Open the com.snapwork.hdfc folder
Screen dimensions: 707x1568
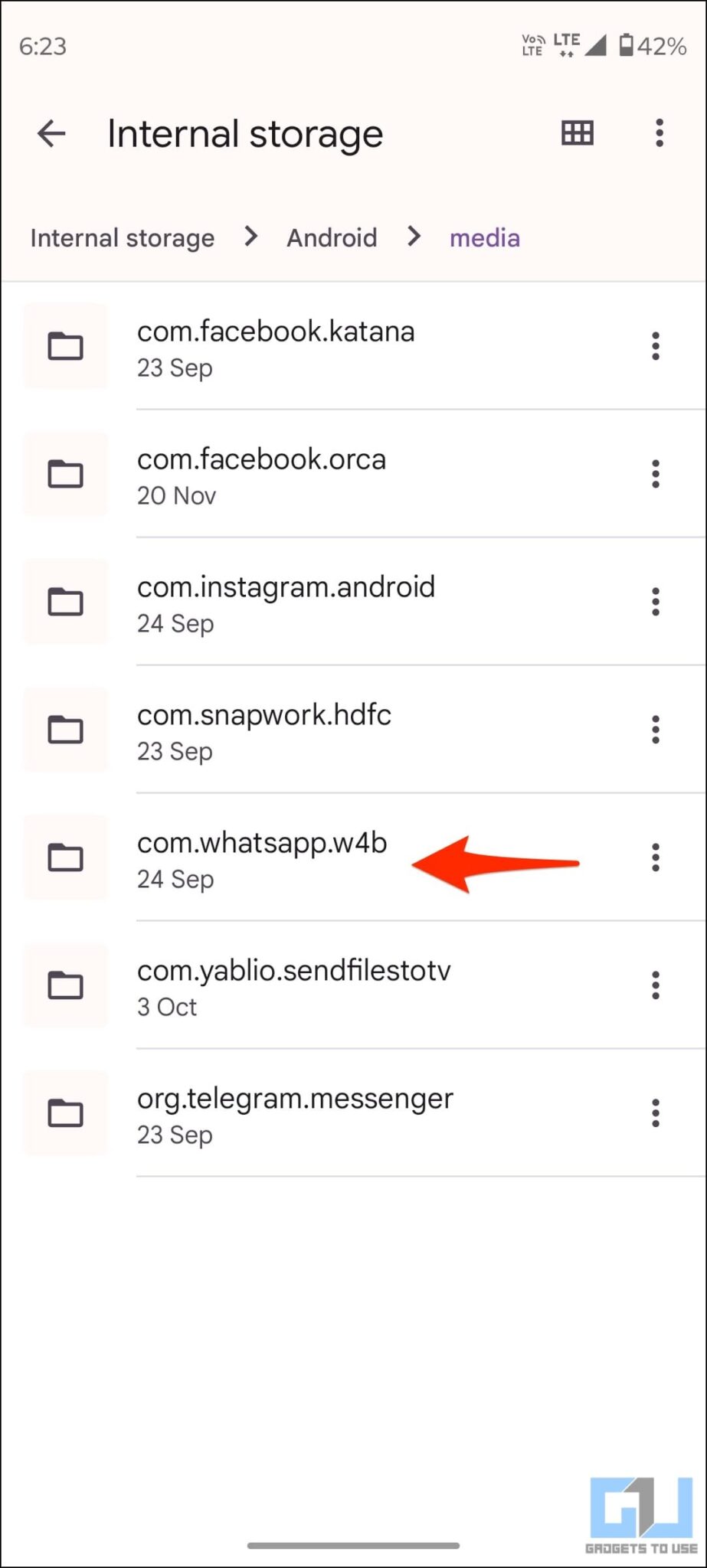(264, 714)
